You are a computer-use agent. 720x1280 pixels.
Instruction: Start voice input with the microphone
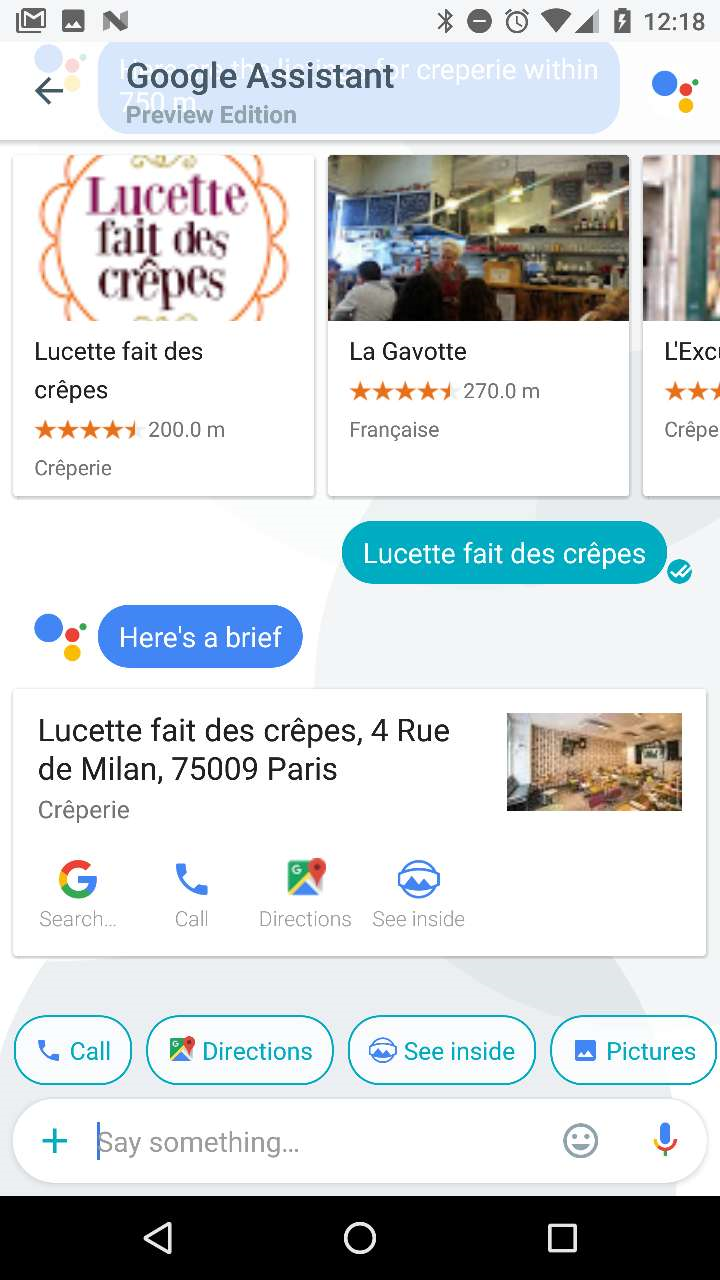[665, 1141]
